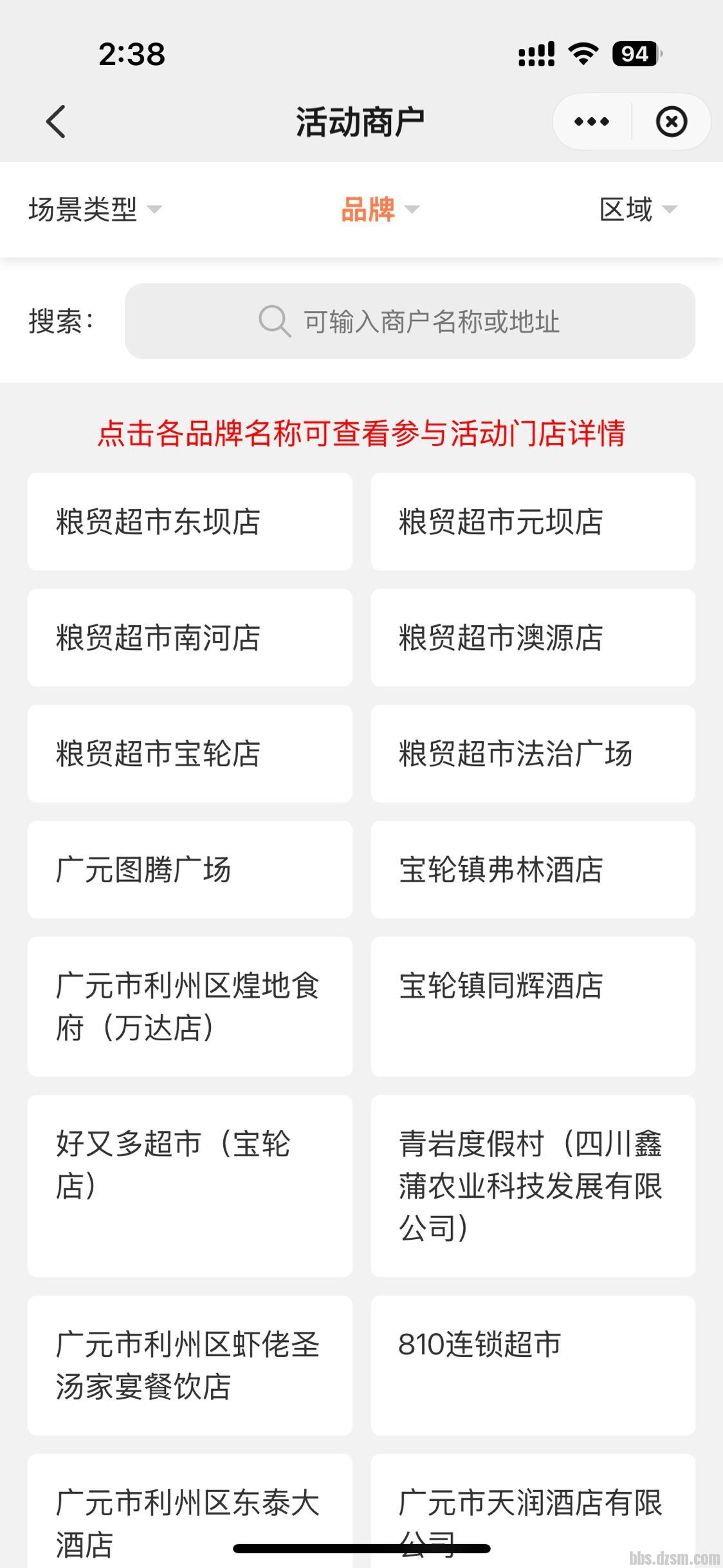View 粮贸超市法治广场 details
The width and height of the screenshot is (723, 1568).
click(533, 753)
